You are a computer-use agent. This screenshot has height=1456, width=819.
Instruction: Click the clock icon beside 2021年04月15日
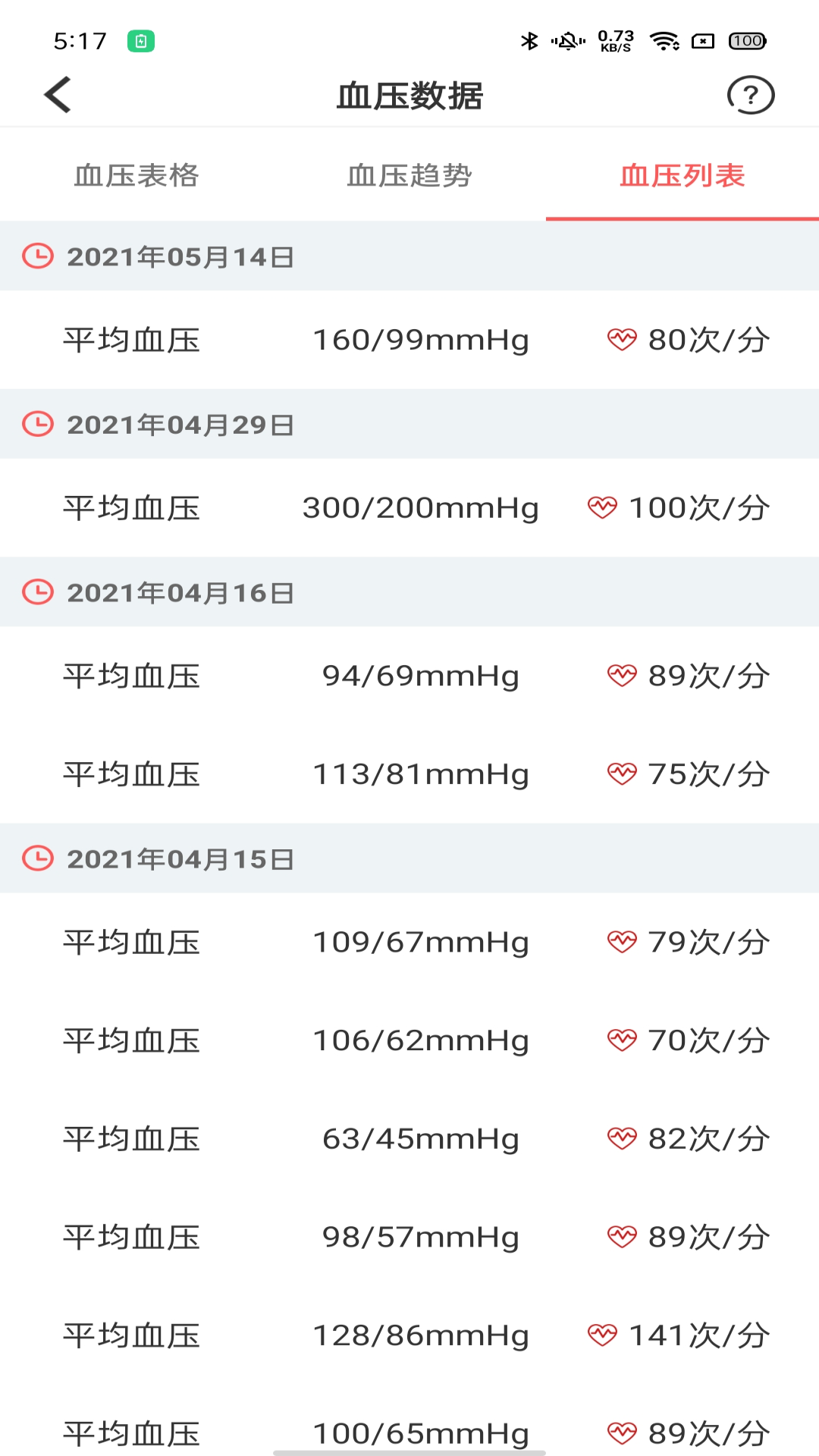tap(37, 858)
